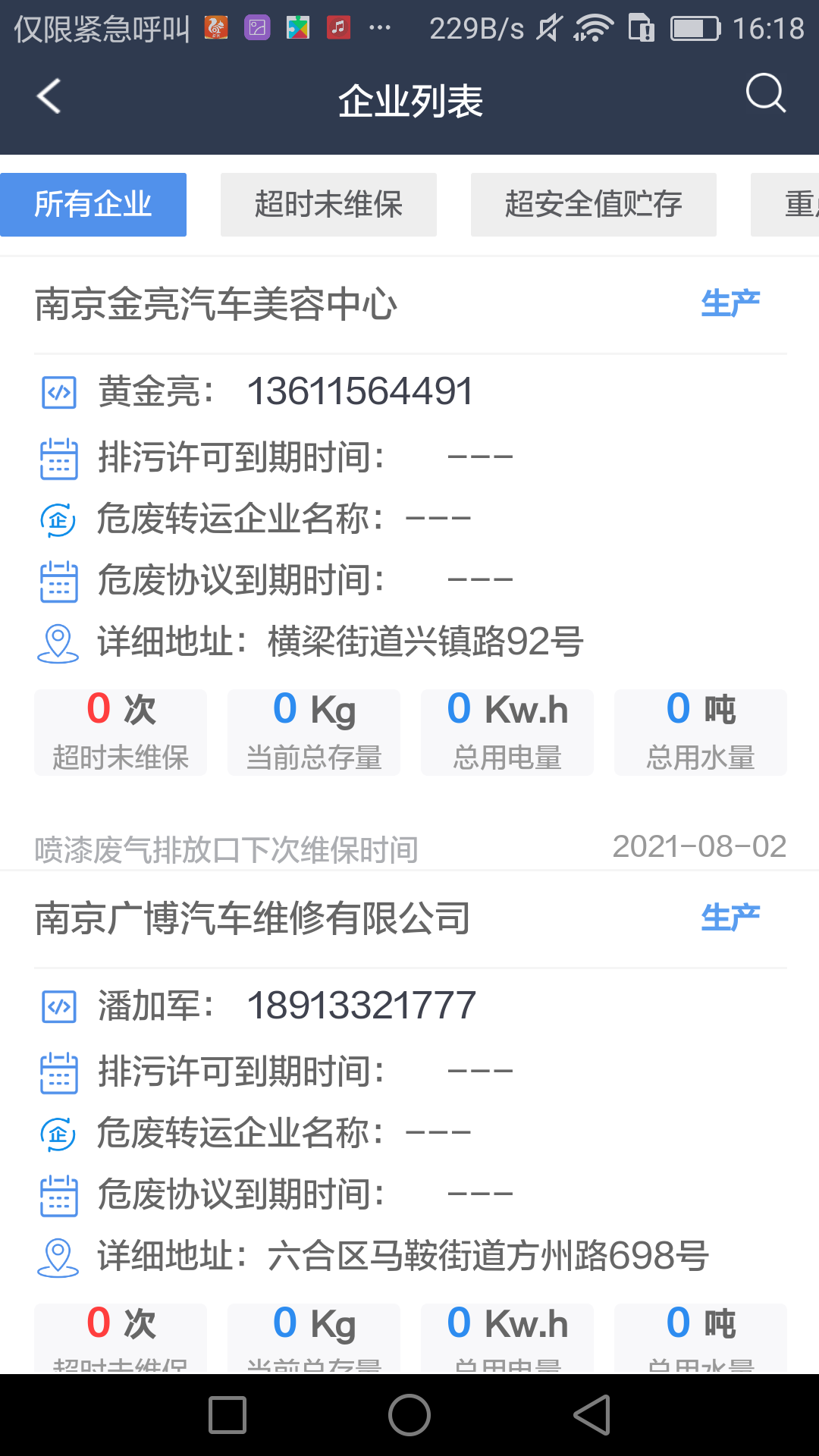This screenshot has width=819, height=1456.
Task: Tap 生产 label of 南京金亮汽车美容中心
Action: tap(730, 303)
